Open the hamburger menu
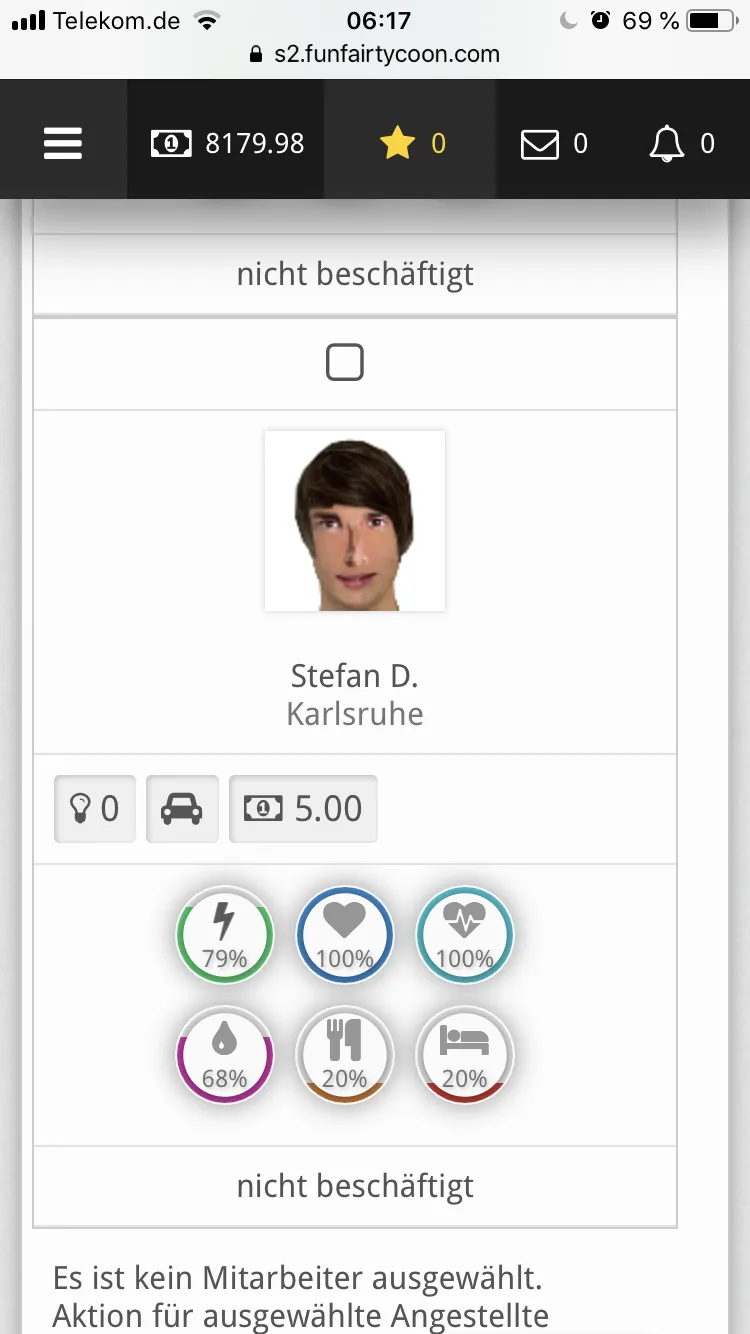The image size is (750, 1334). click(x=62, y=144)
